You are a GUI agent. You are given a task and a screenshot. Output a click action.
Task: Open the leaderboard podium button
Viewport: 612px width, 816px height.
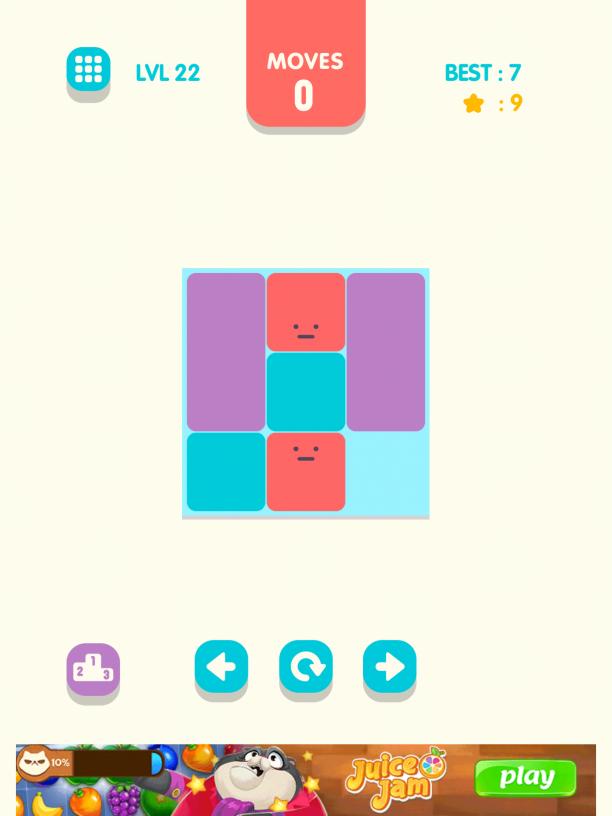click(x=93, y=669)
